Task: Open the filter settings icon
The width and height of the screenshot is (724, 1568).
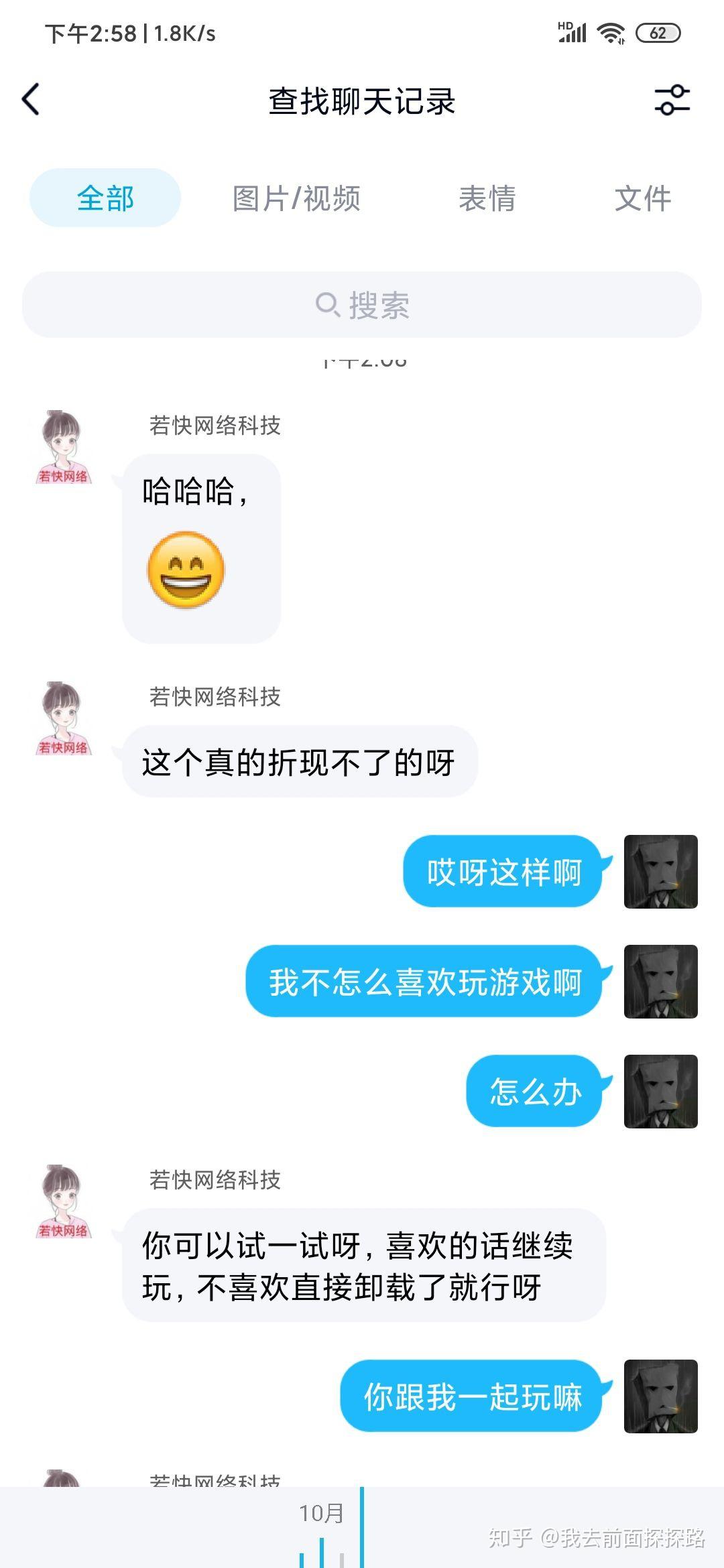Action: click(x=672, y=101)
